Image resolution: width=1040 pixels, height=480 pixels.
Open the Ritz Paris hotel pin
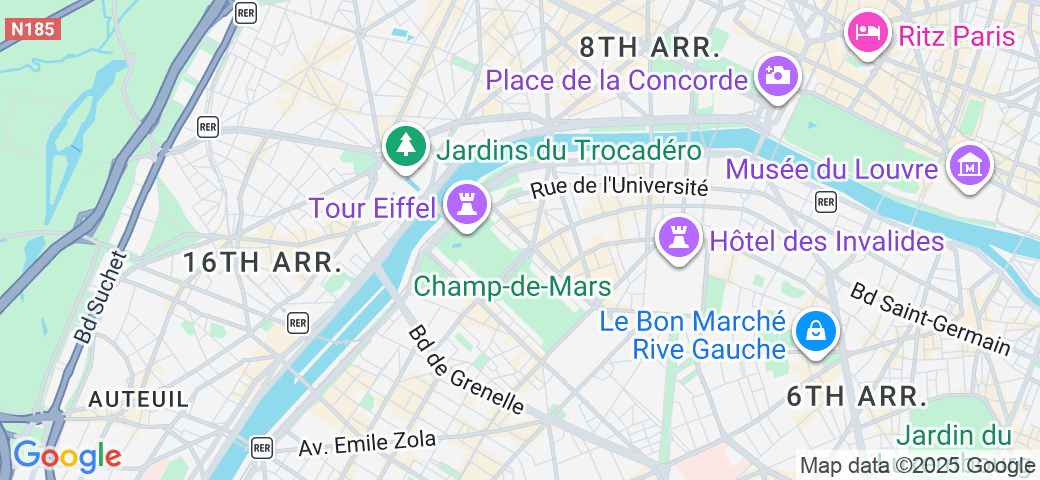coord(868,32)
